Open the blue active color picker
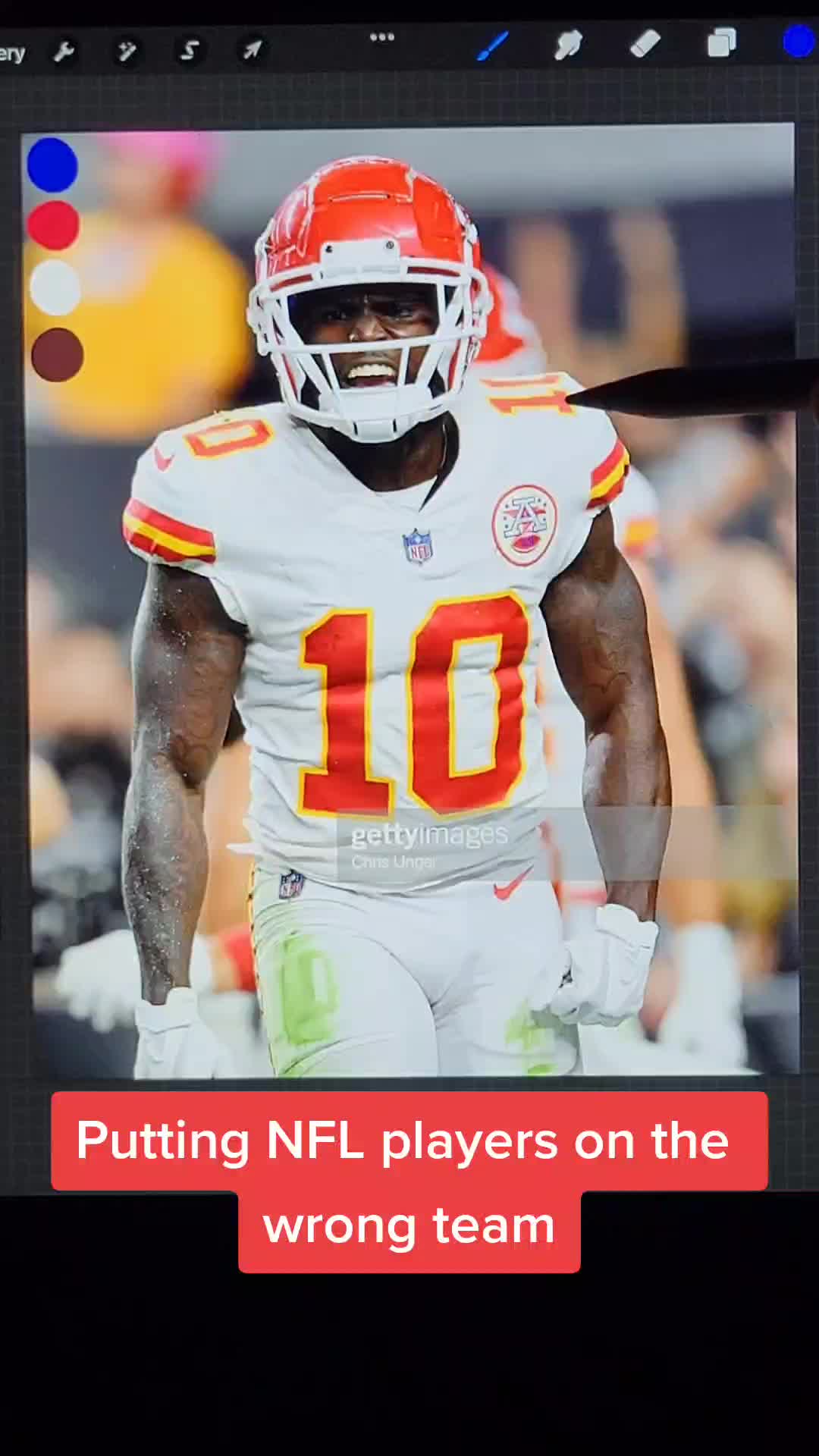The height and width of the screenshot is (1456, 819). tap(799, 42)
